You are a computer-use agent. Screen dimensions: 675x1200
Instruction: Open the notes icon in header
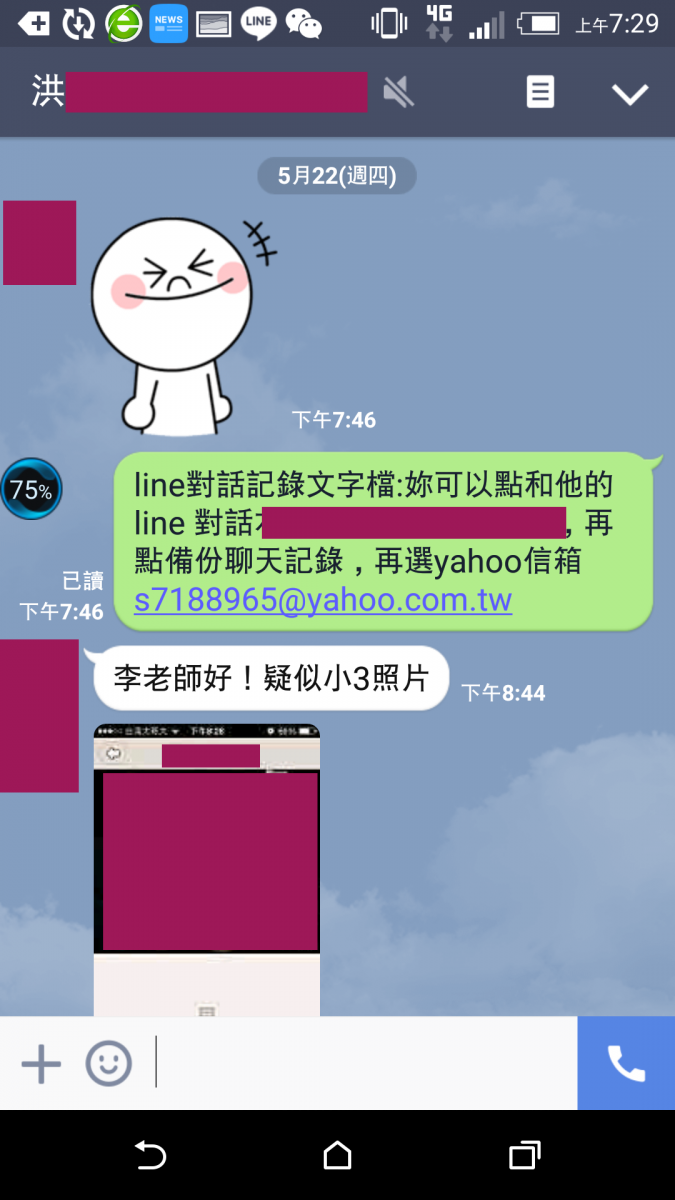[540, 93]
